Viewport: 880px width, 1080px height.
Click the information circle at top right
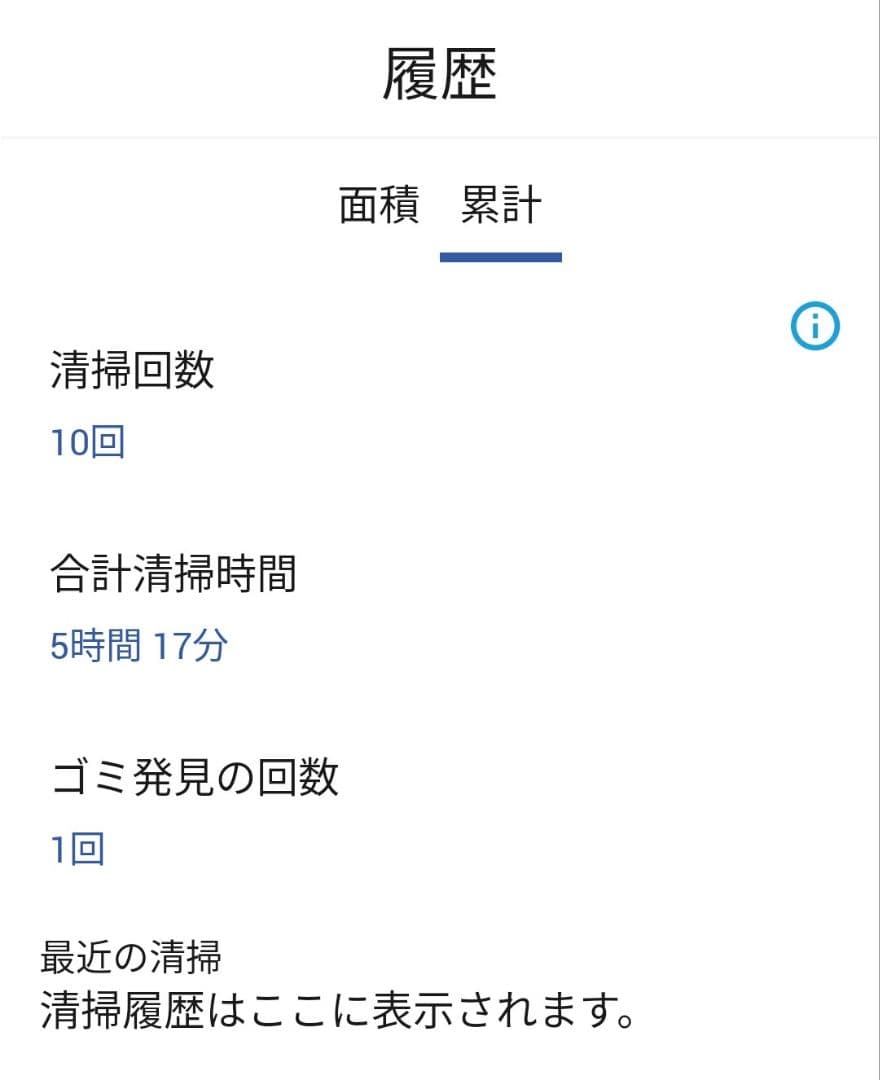pos(817,327)
